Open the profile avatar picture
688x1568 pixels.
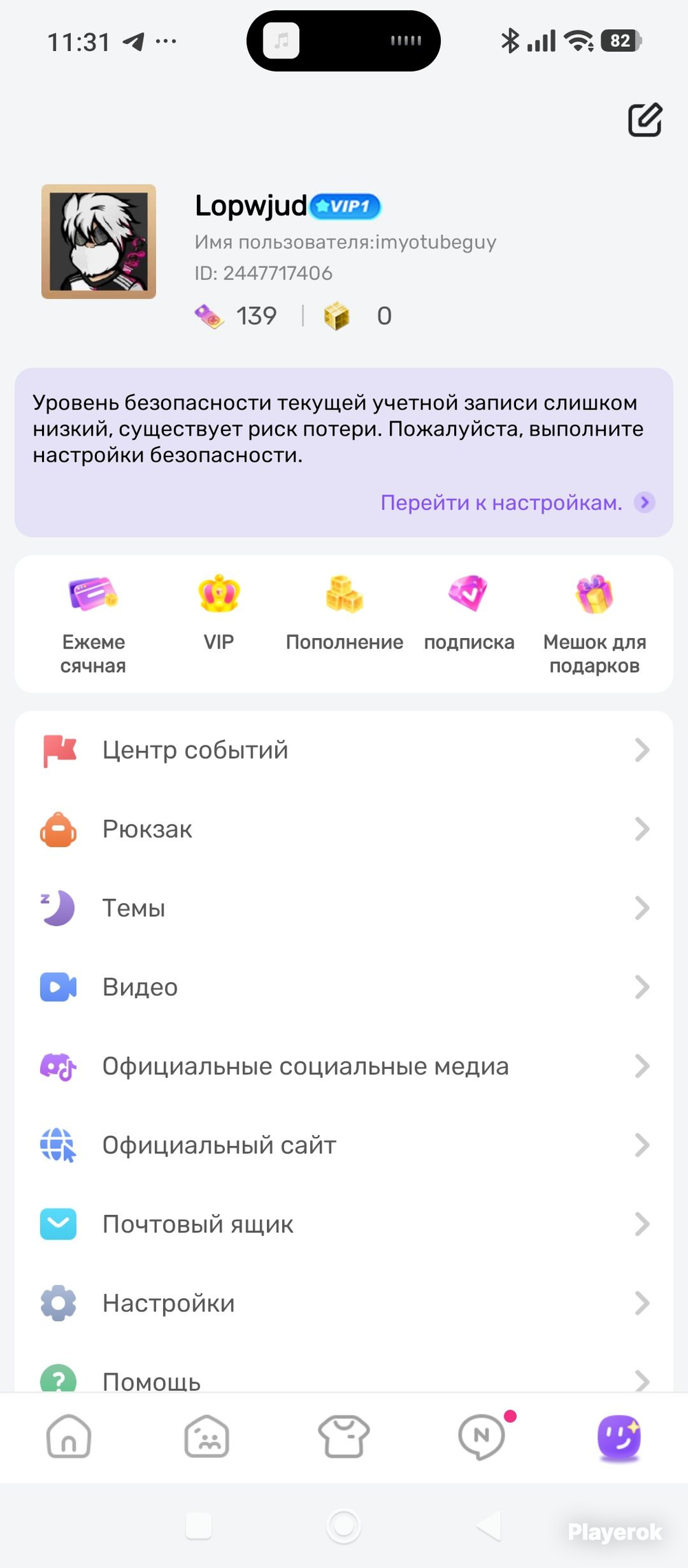tap(98, 242)
